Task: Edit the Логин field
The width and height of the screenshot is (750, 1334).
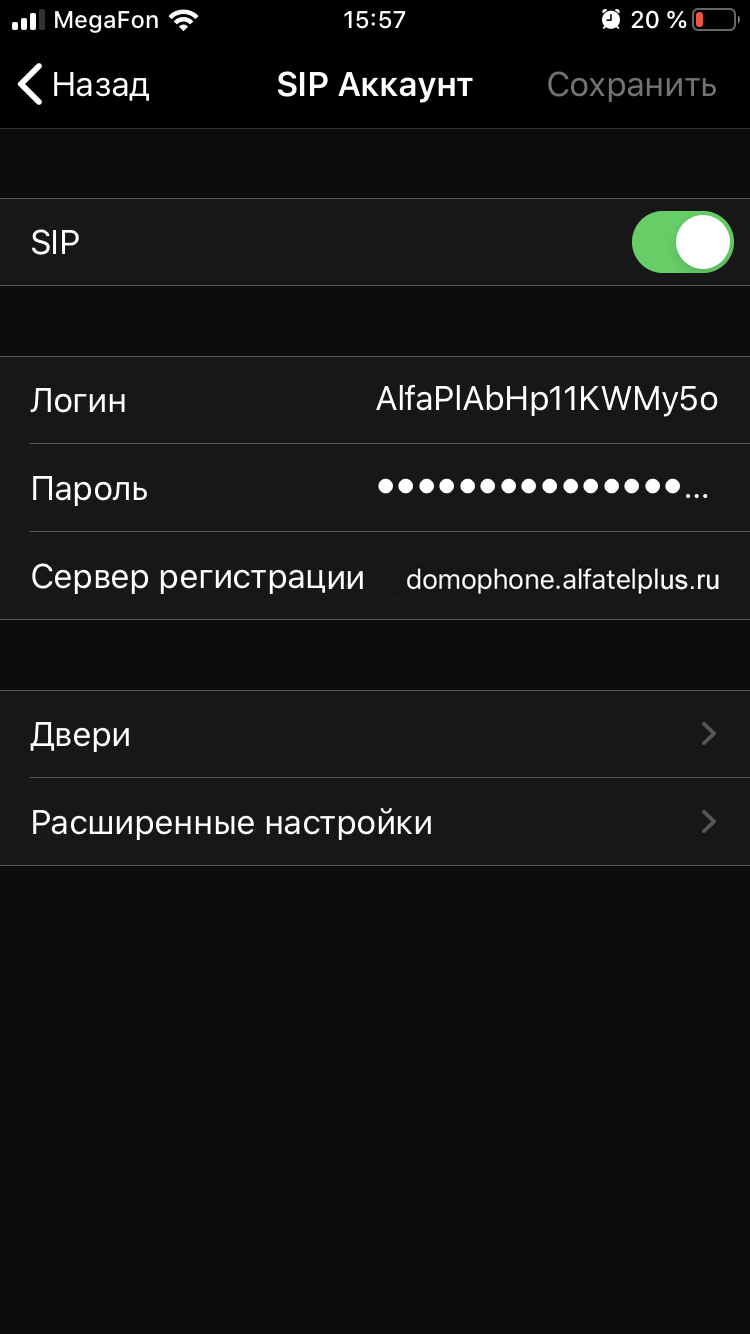Action: click(x=375, y=400)
